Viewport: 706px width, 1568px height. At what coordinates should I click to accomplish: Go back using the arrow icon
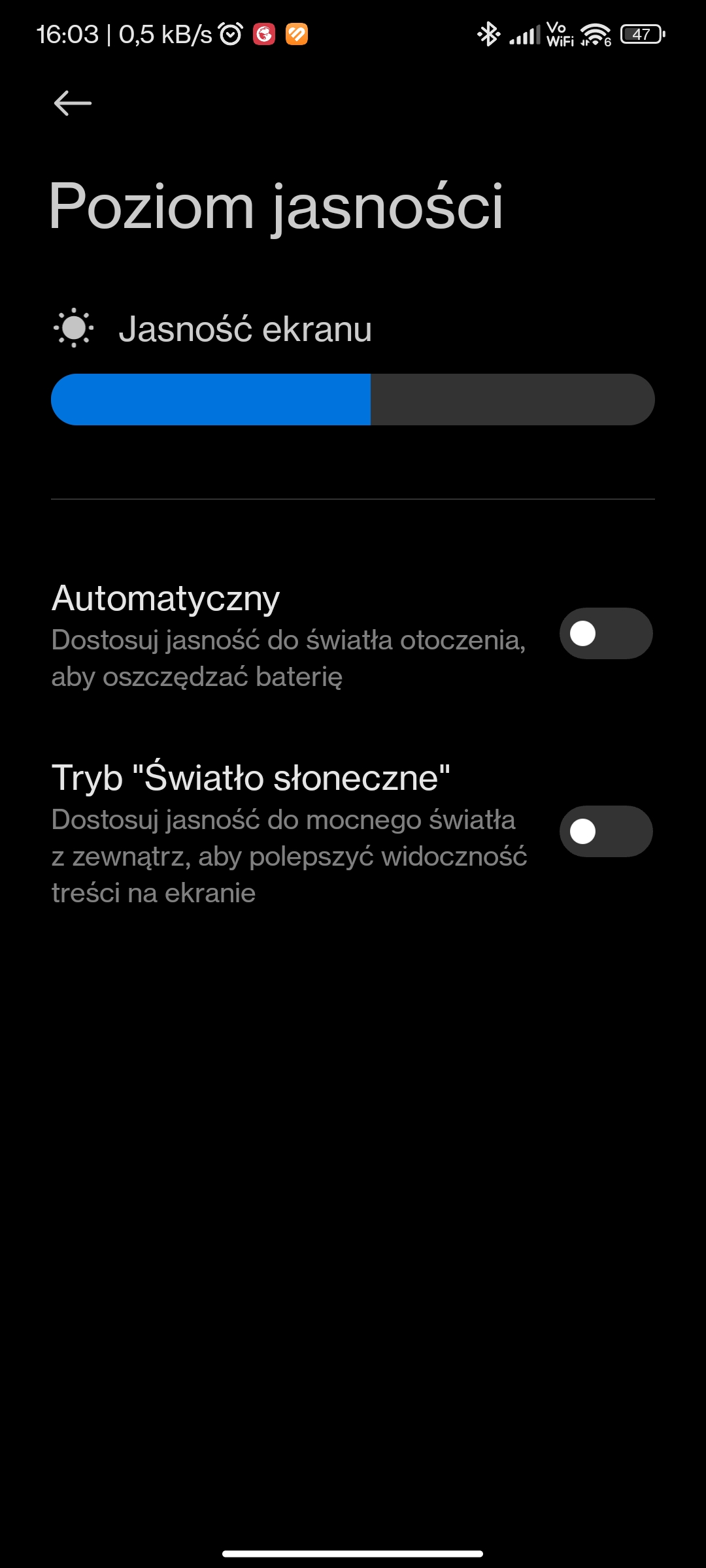tap(73, 103)
